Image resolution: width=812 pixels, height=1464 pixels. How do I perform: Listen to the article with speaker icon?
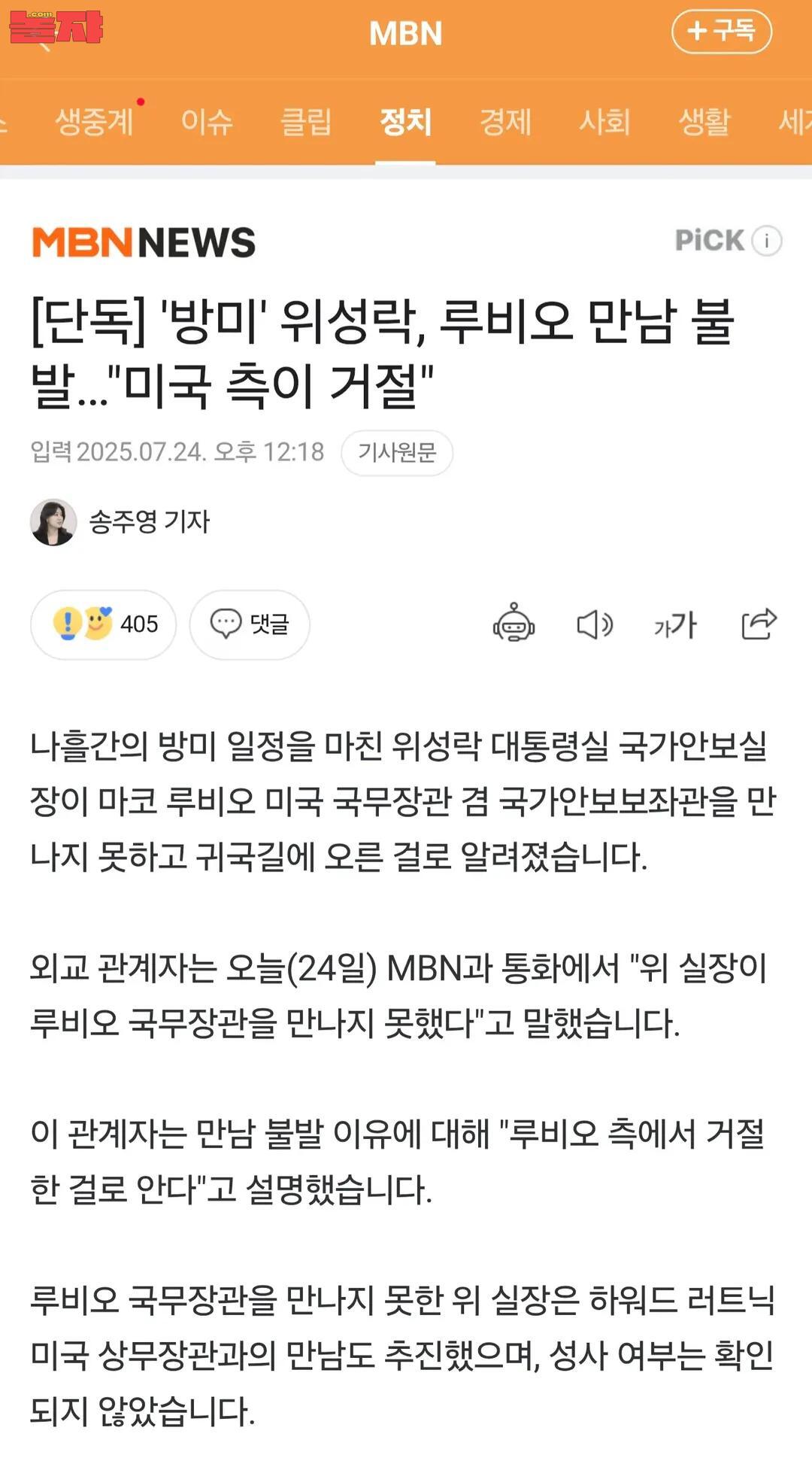tap(594, 624)
